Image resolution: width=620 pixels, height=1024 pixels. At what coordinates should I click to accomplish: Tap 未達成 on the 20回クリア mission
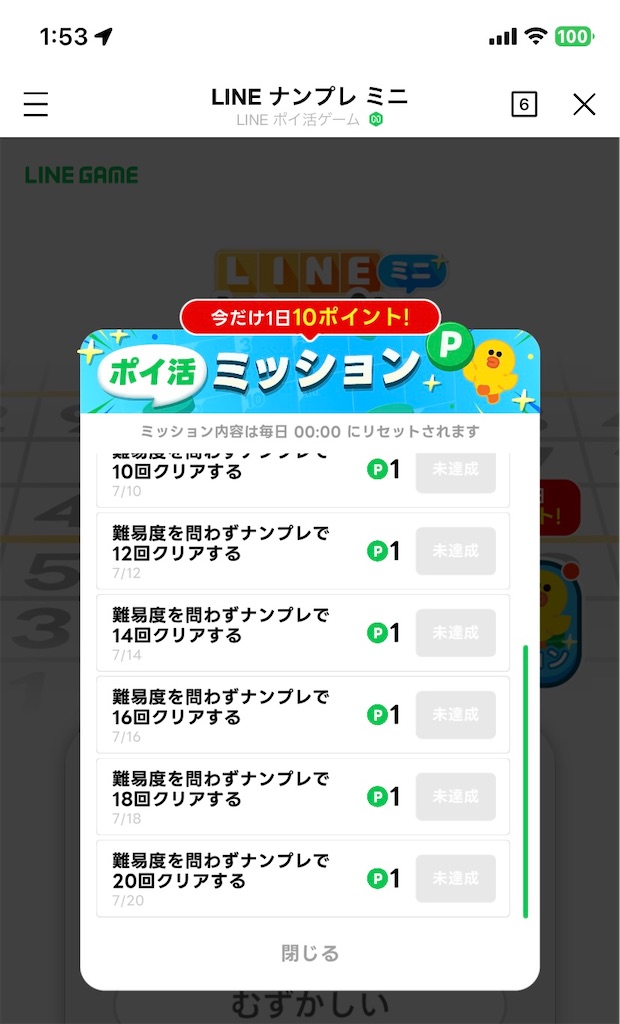pyautogui.click(x=455, y=878)
